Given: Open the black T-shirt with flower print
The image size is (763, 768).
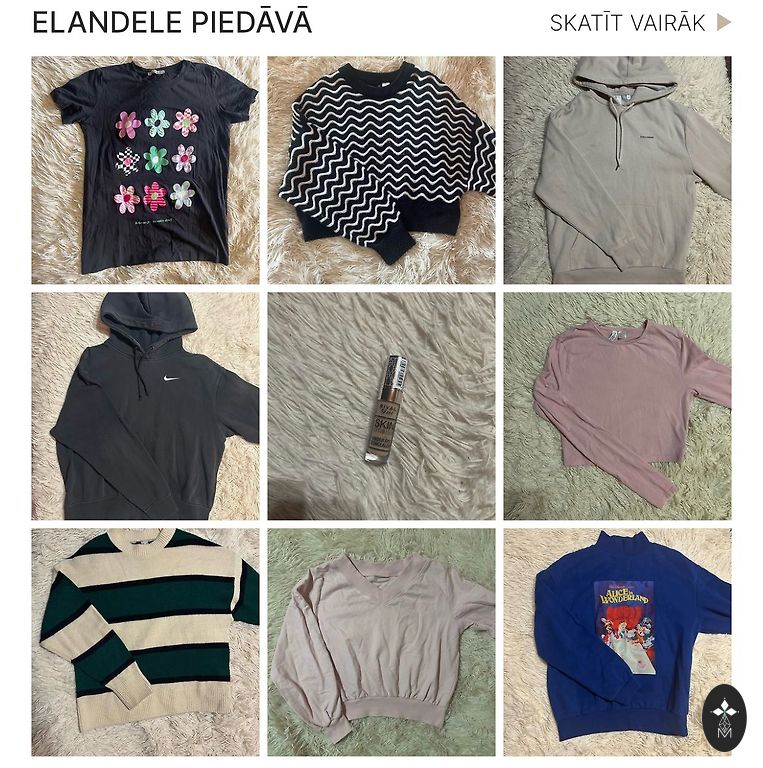Looking at the screenshot, I should tap(145, 170).
